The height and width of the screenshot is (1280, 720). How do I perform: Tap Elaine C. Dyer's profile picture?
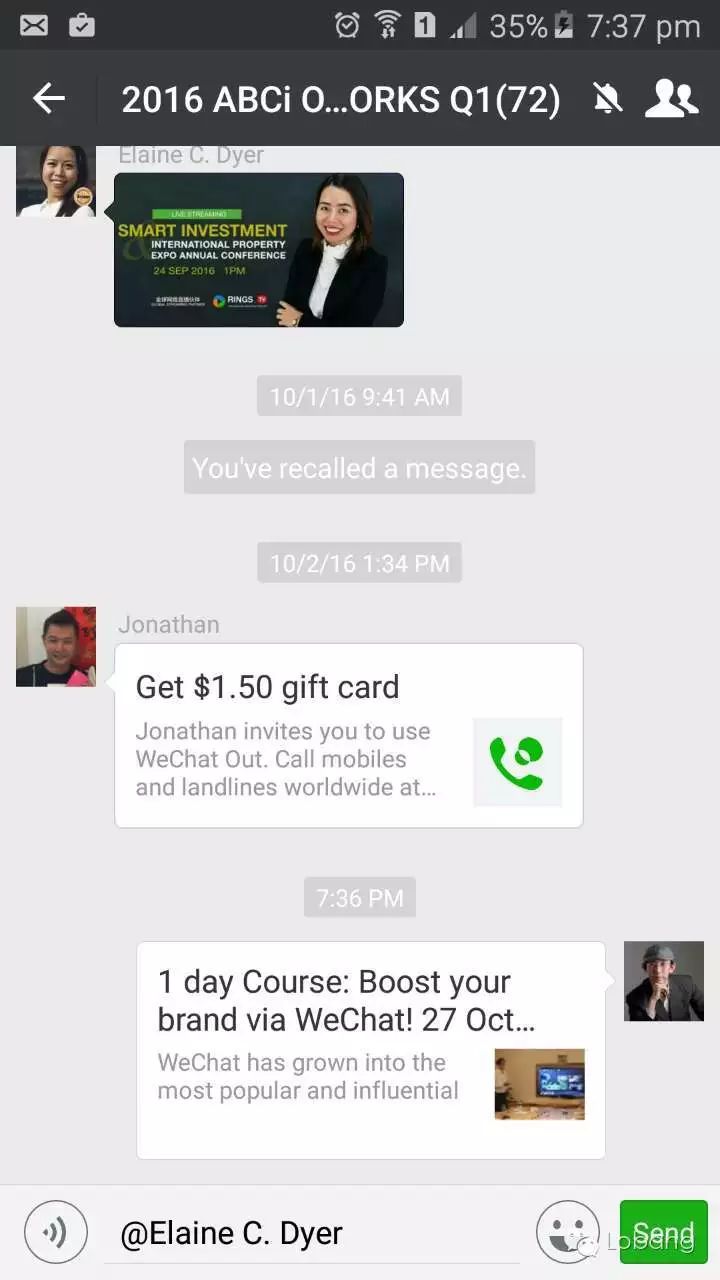[55, 182]
